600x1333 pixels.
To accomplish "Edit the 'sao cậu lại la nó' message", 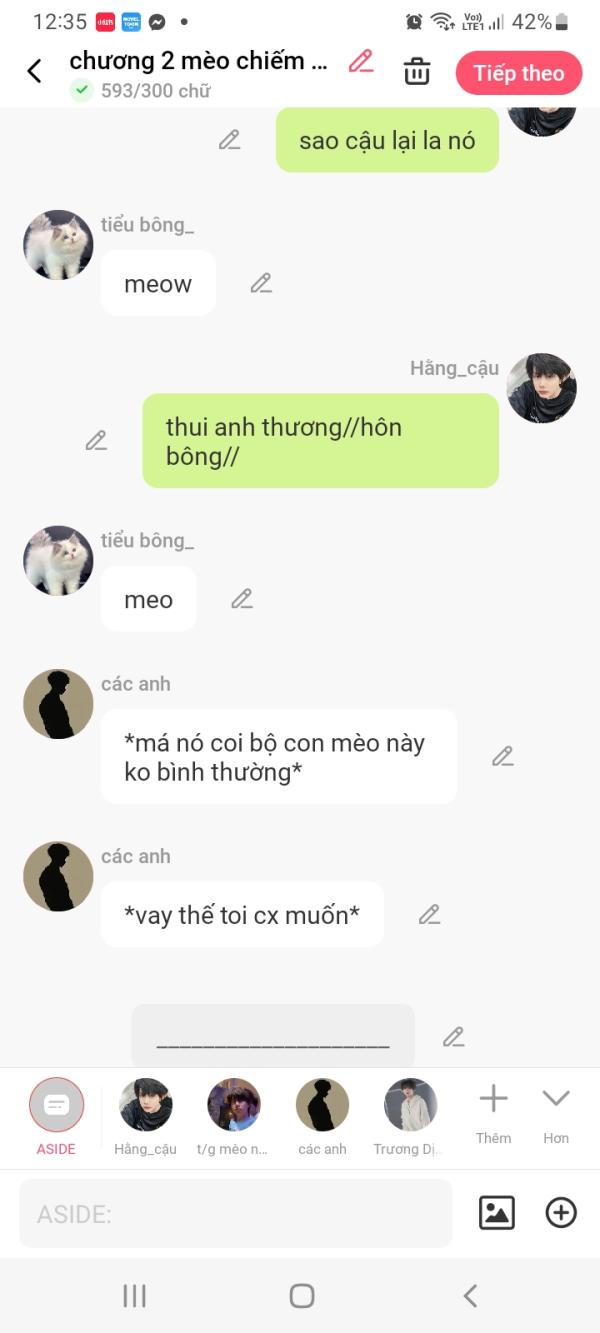I will (x=230, y=140).
